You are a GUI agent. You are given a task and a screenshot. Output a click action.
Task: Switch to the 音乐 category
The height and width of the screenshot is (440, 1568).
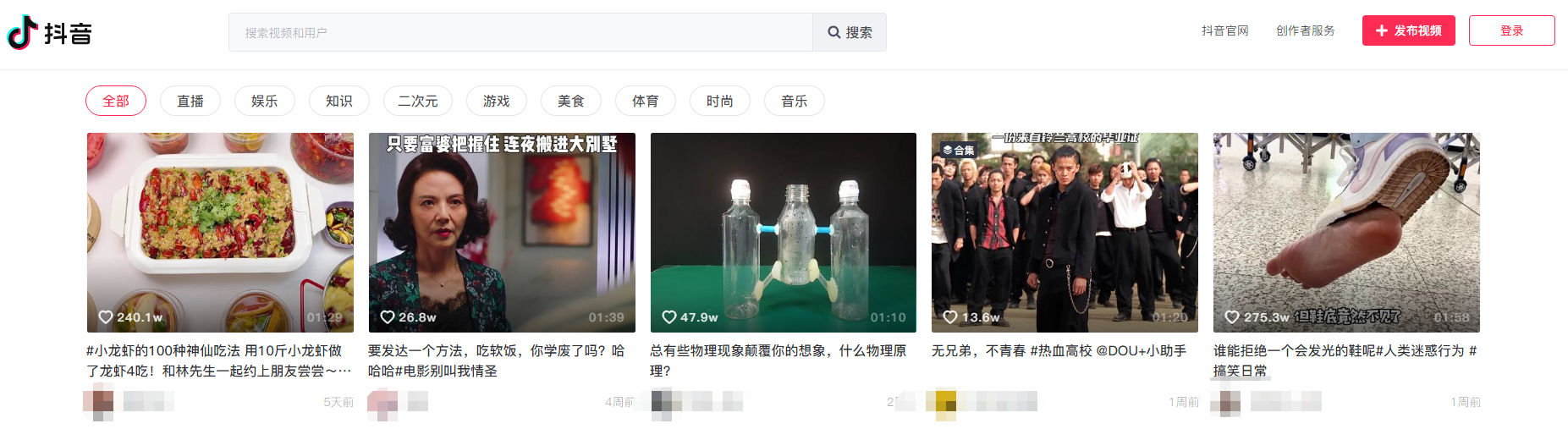pos(795,101)
